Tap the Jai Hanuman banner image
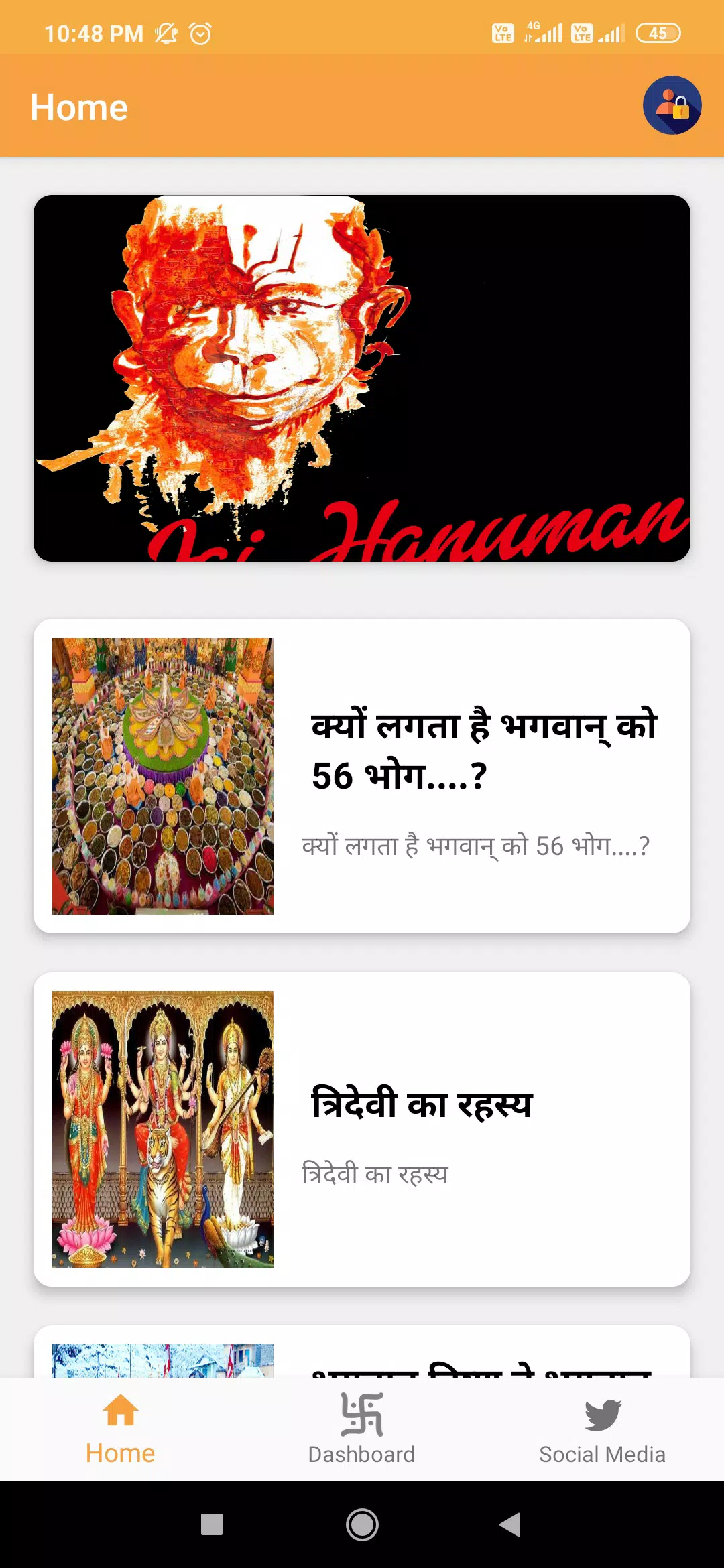 [362, 379]
